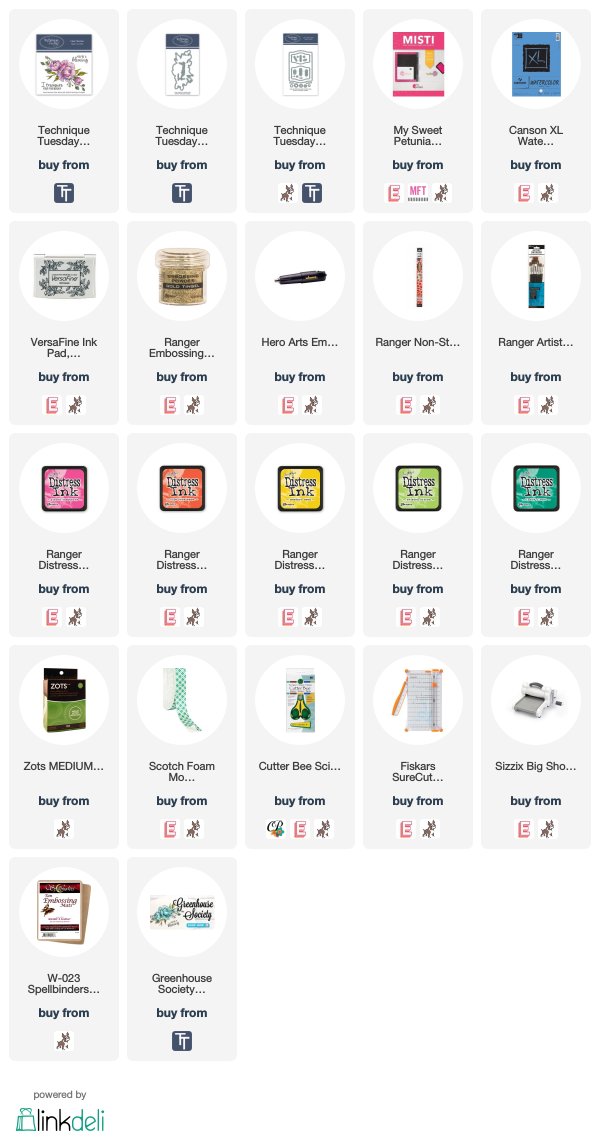Open the Zots MEDIUM product card
The height and width of the screenshot is (1141, 600).
coord(64,747)
